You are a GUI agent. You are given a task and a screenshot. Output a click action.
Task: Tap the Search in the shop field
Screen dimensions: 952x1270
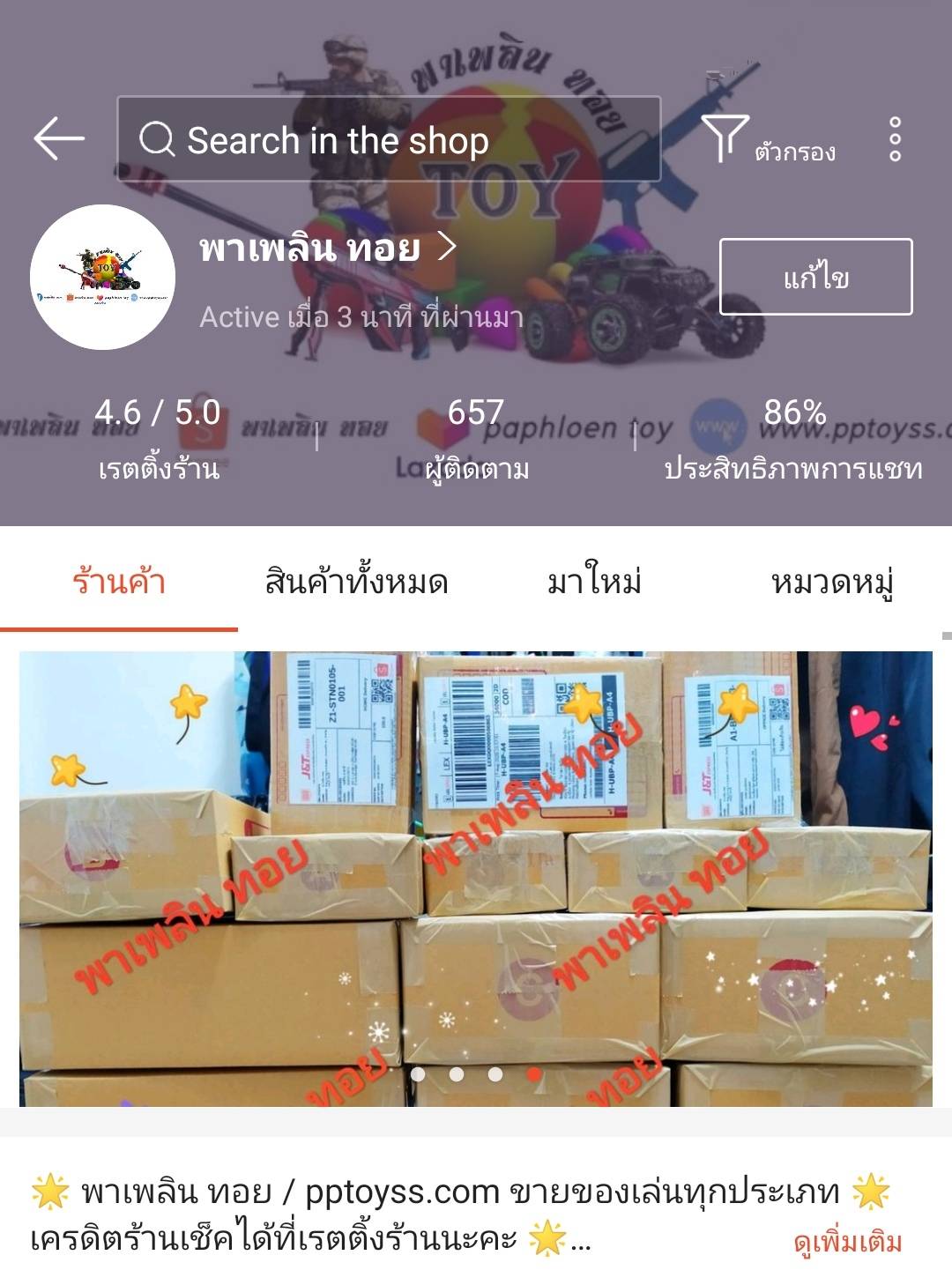tap(388, 139)
